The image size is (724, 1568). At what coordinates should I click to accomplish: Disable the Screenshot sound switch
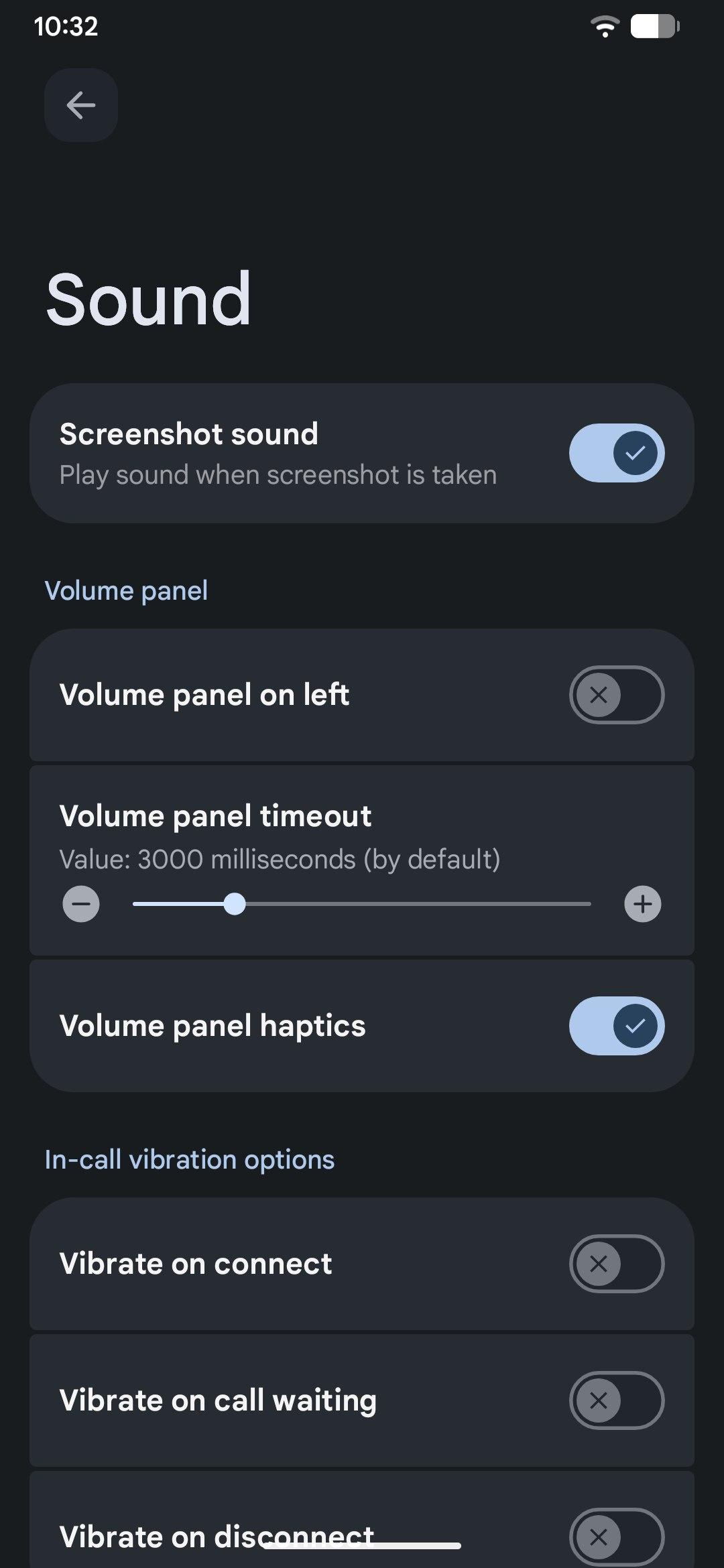pyautogui.click(x=616, y=453)
